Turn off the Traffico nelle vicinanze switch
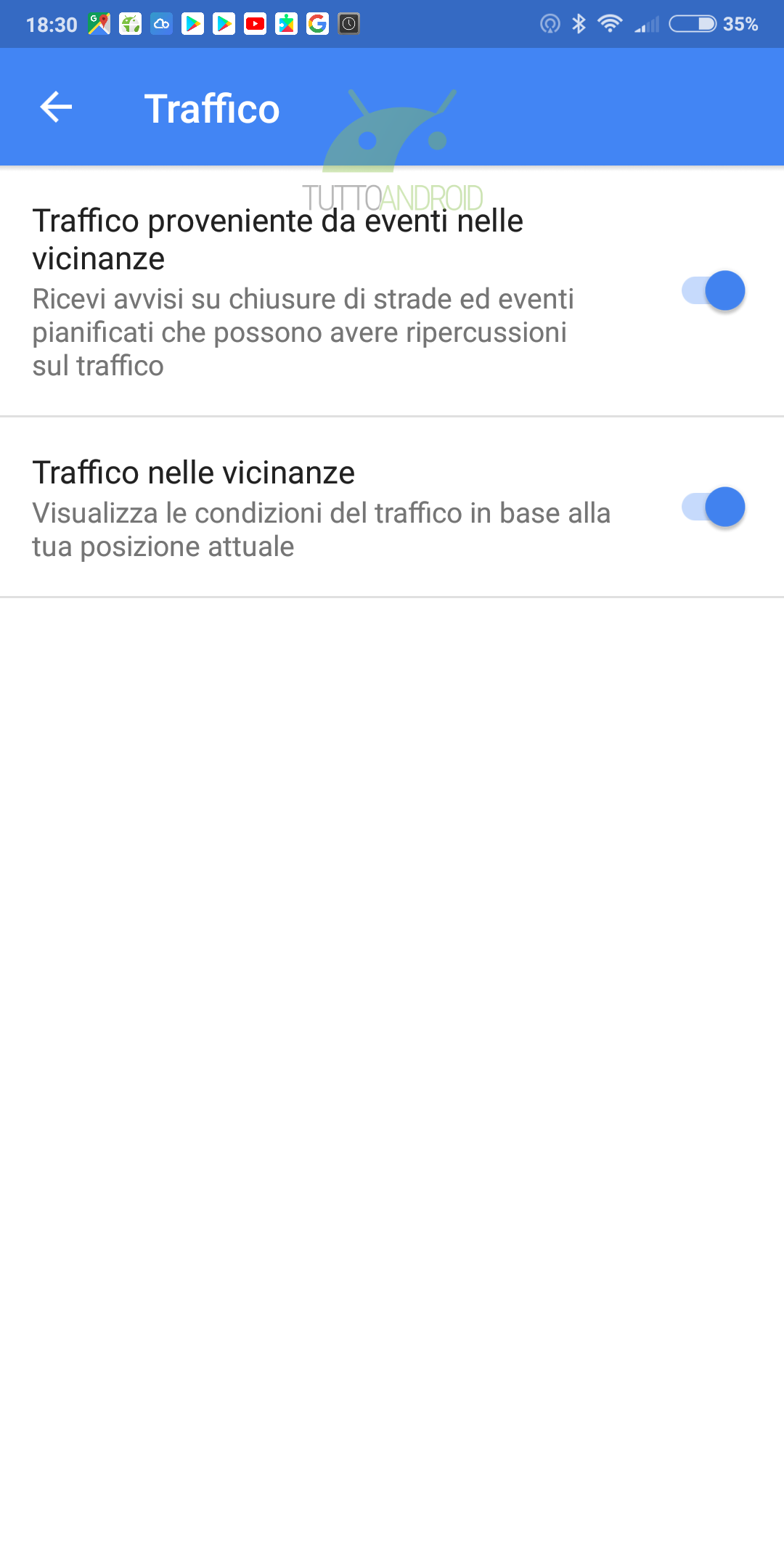784x1568 pixels. click(x=713, y=507)
